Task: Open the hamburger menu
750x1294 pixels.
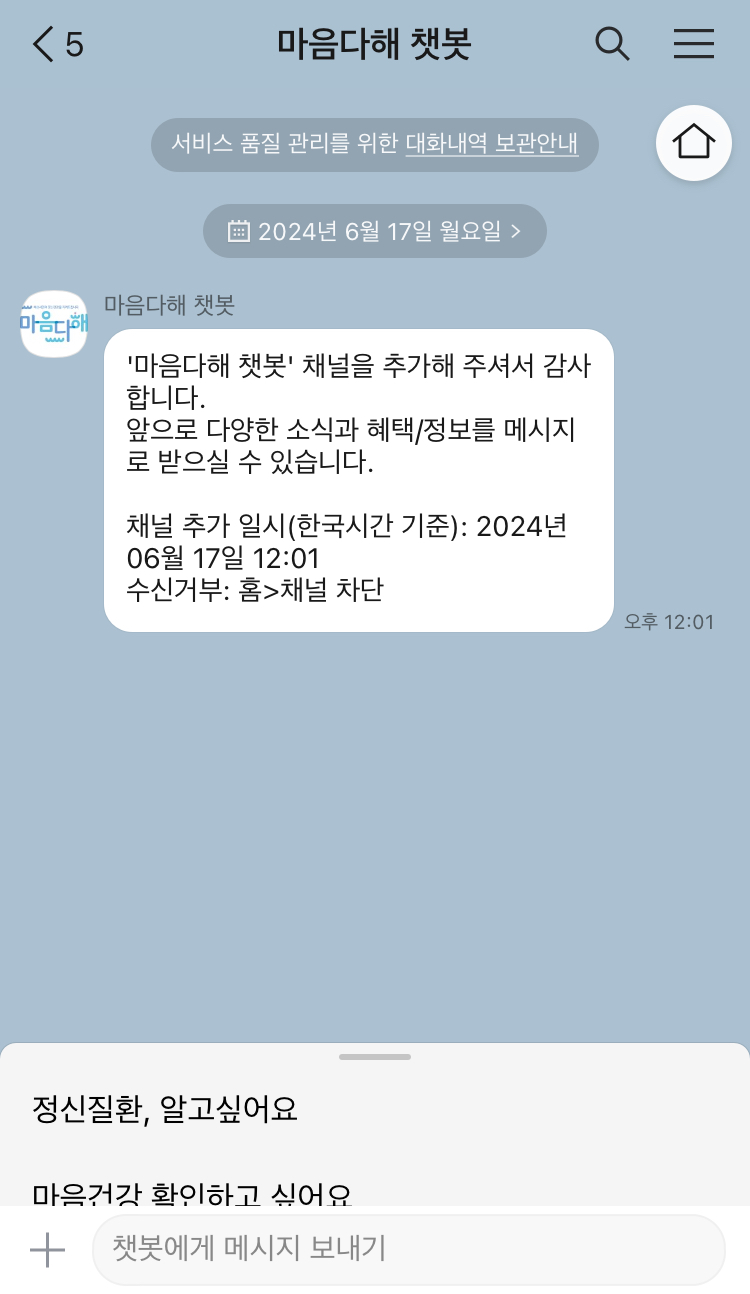Action: pos(693,44)
